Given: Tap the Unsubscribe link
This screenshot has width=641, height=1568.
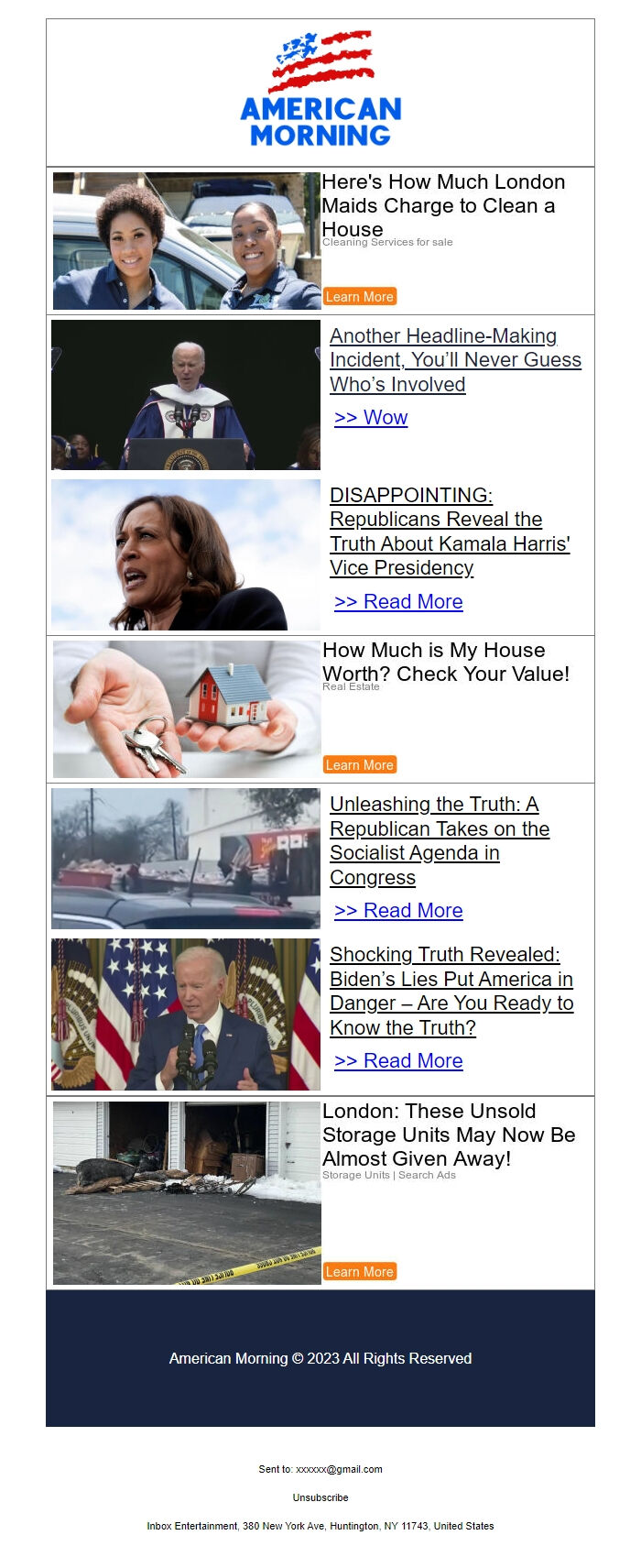Looking at the screenshot, I should [320, 1497].
